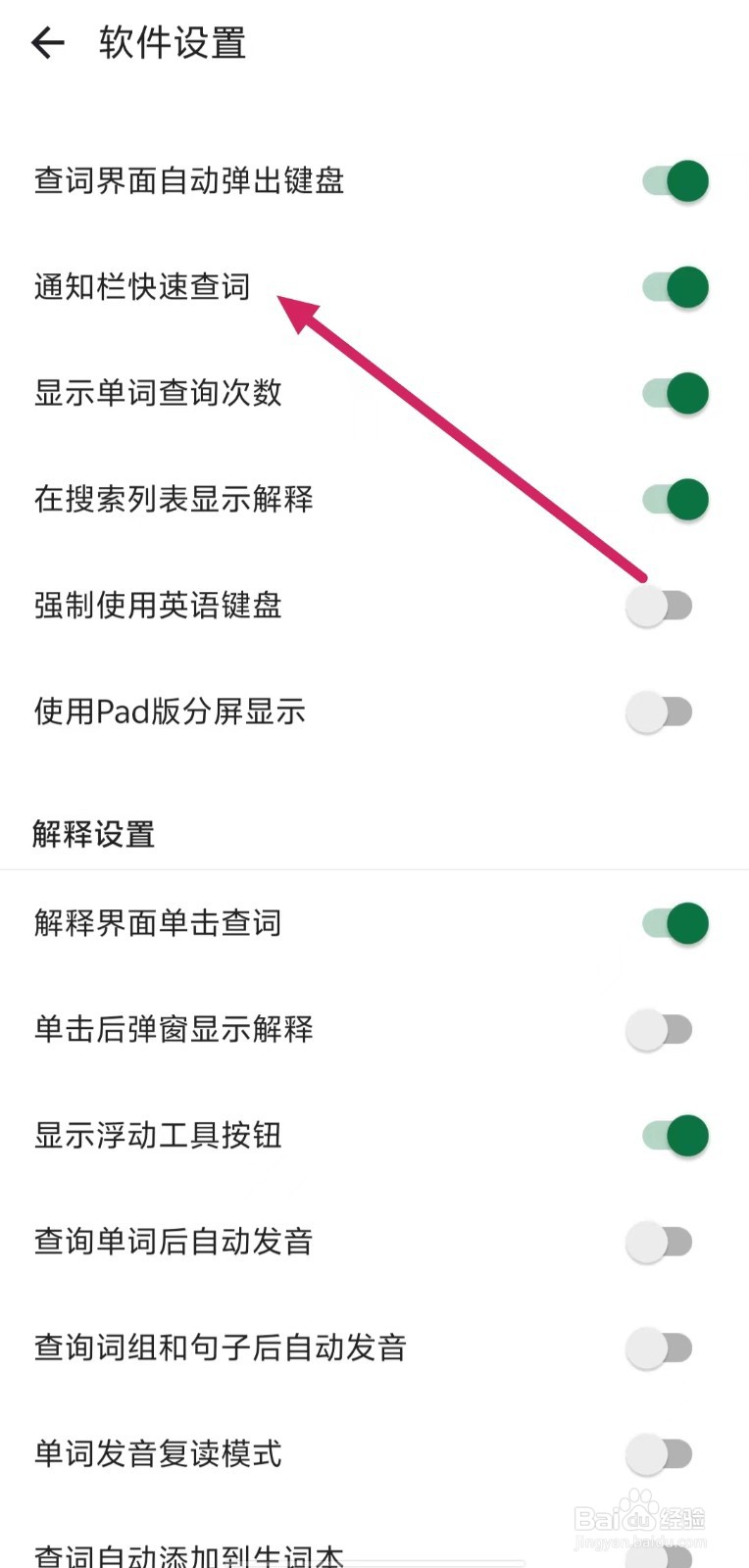Click the back arrow to exit settings
This screenshot has height=1568, width=749.
click(x=47, y=42)
